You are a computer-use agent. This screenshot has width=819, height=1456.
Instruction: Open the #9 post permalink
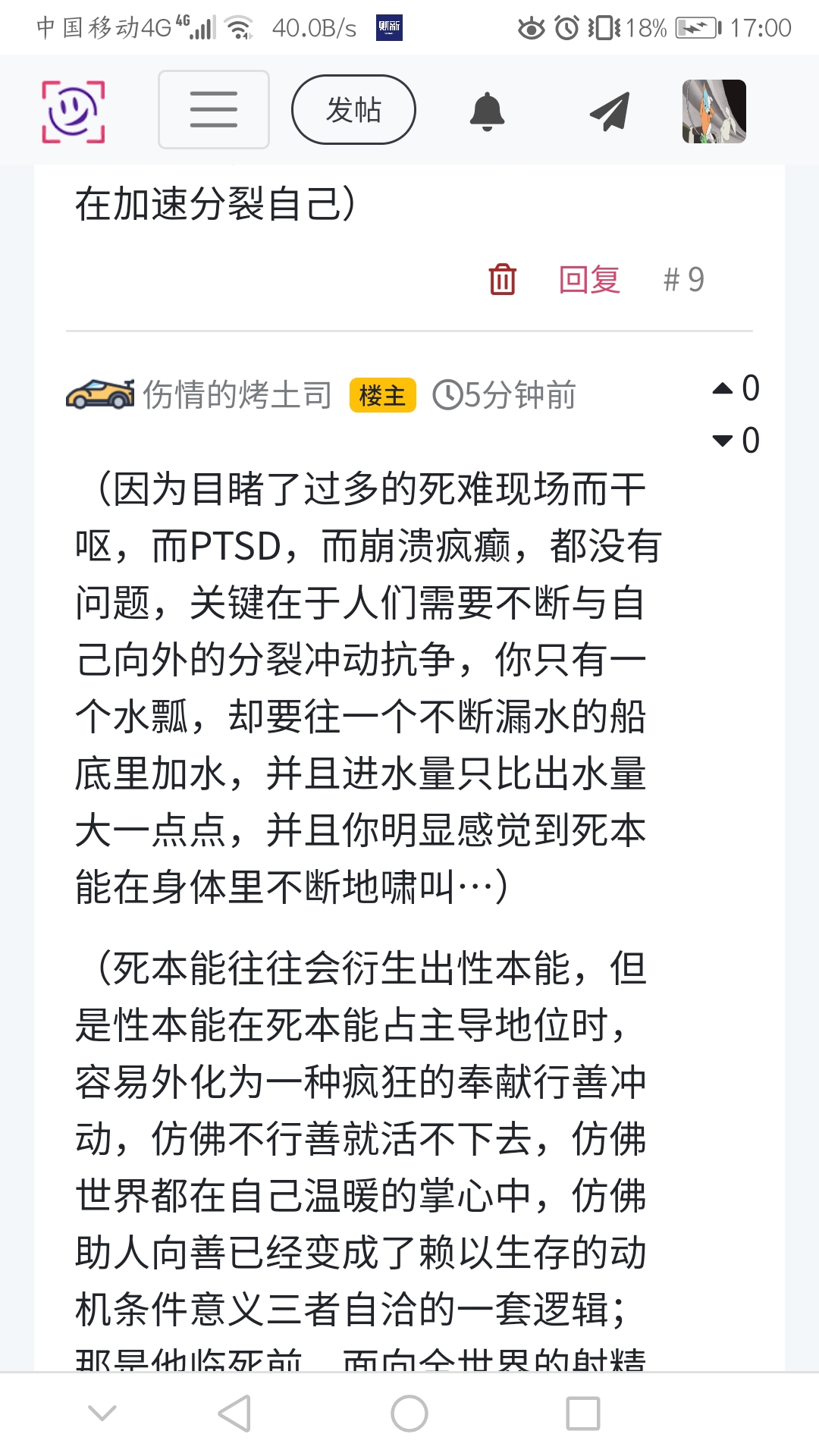[683, 279]
